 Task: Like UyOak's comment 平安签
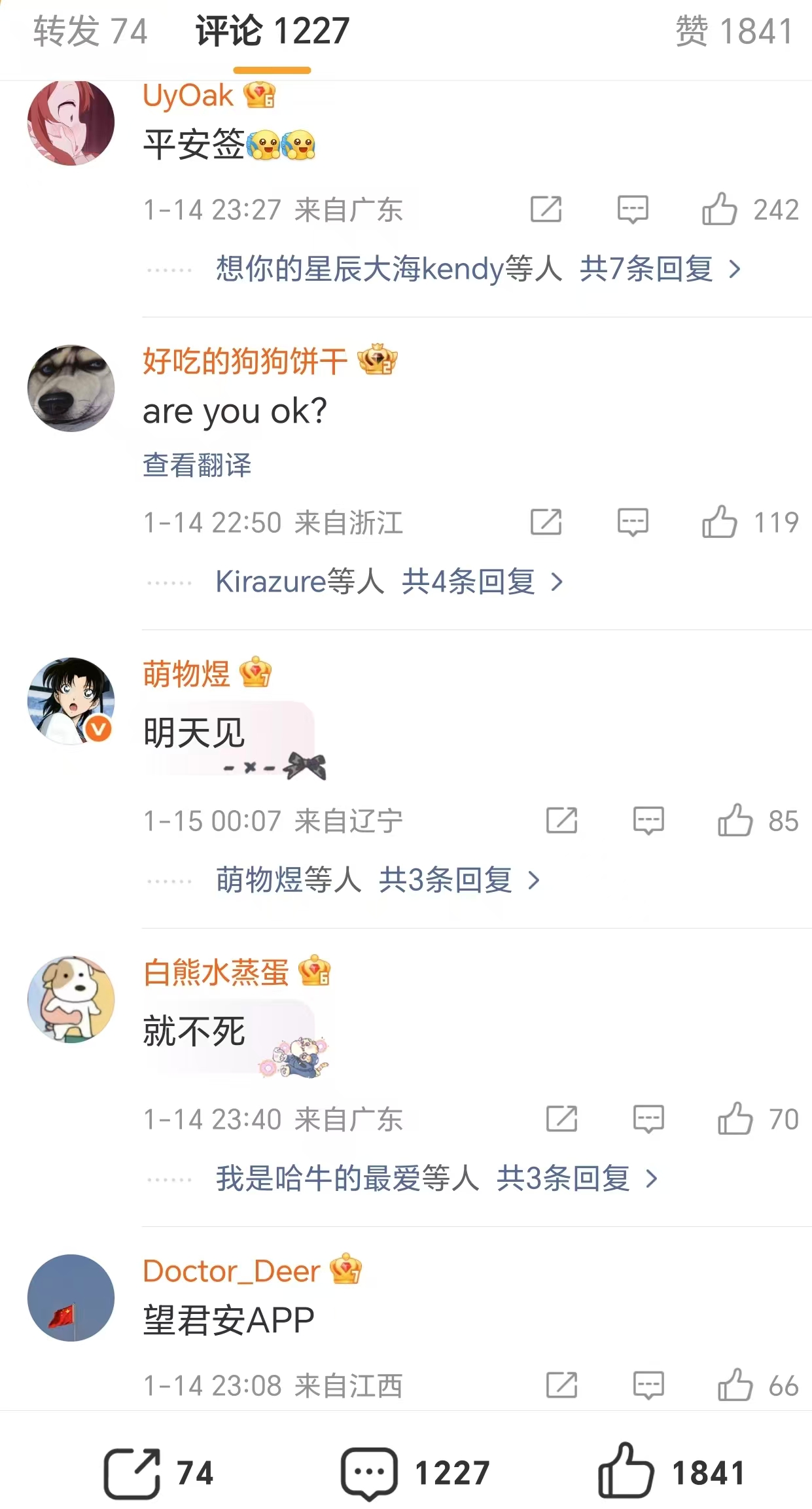coord(720,210)
